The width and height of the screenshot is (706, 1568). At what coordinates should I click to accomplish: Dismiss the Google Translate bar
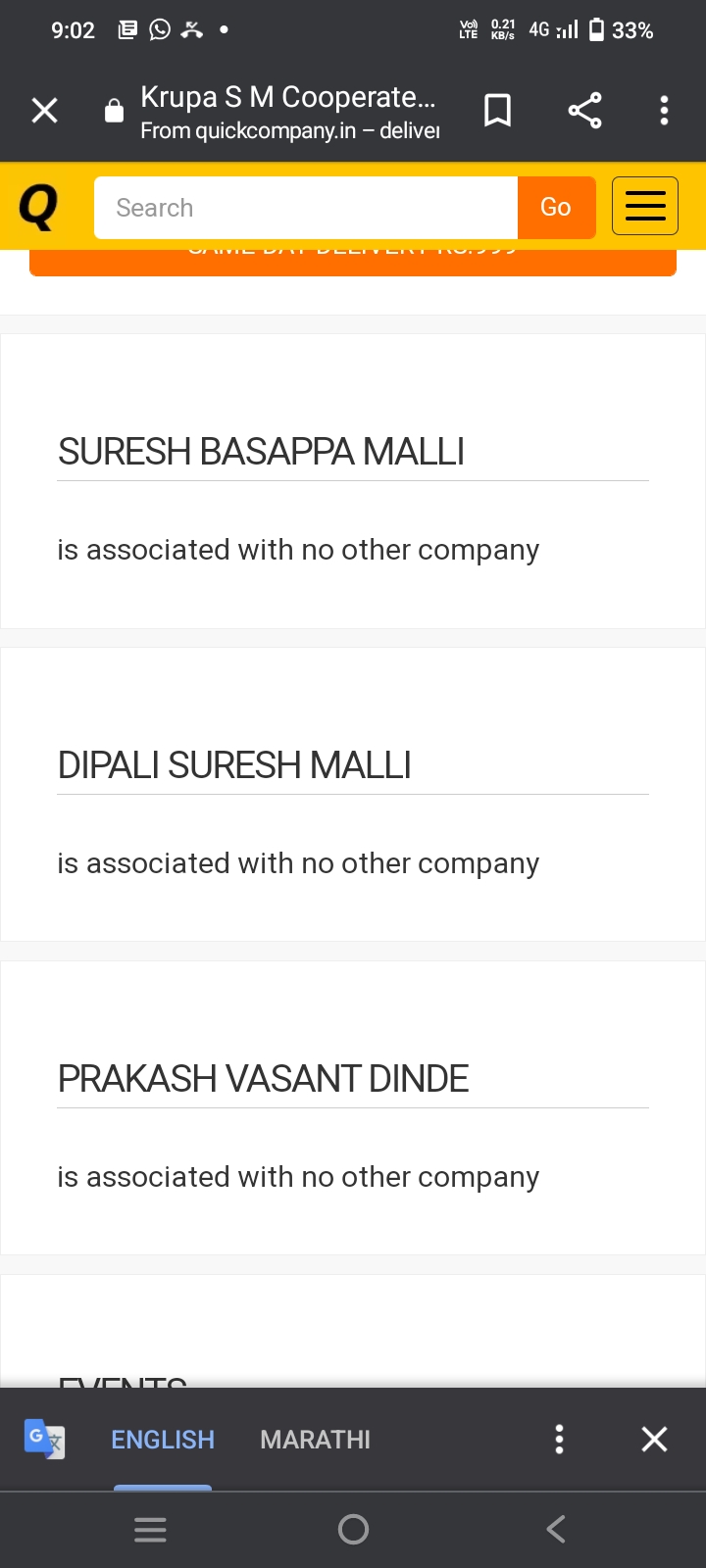[654, 1439]
